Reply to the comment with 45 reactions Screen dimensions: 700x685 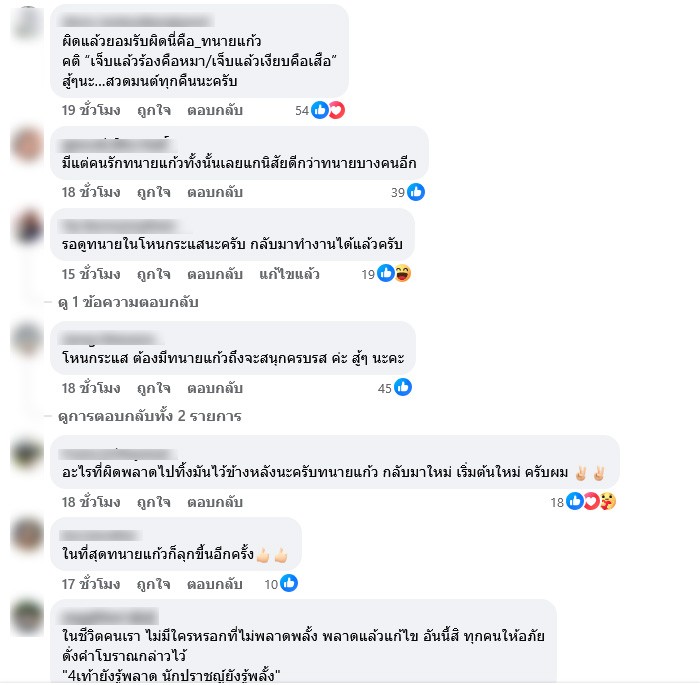[215, 388]
